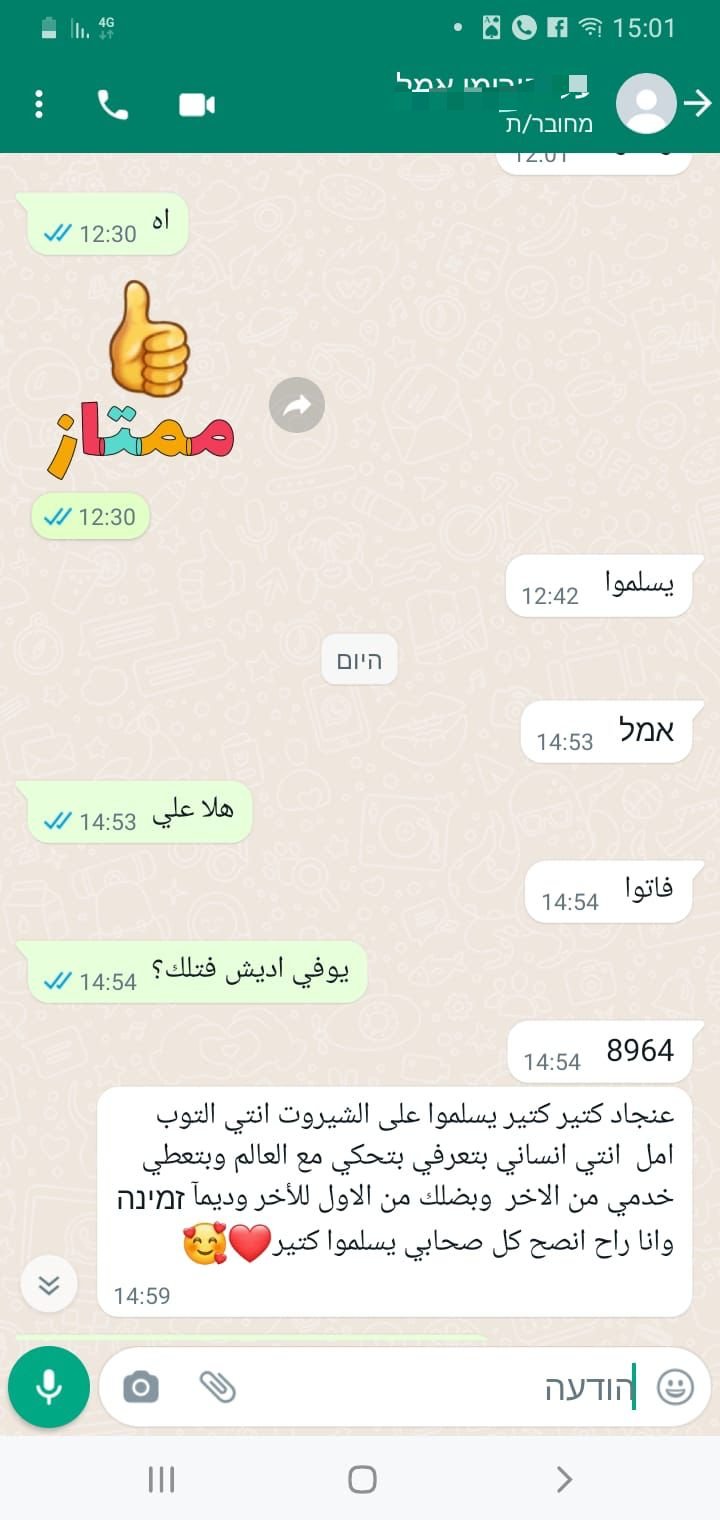Open the contact's profile picture
Viewport: 720px width, 1520px height.
(646, 104)
